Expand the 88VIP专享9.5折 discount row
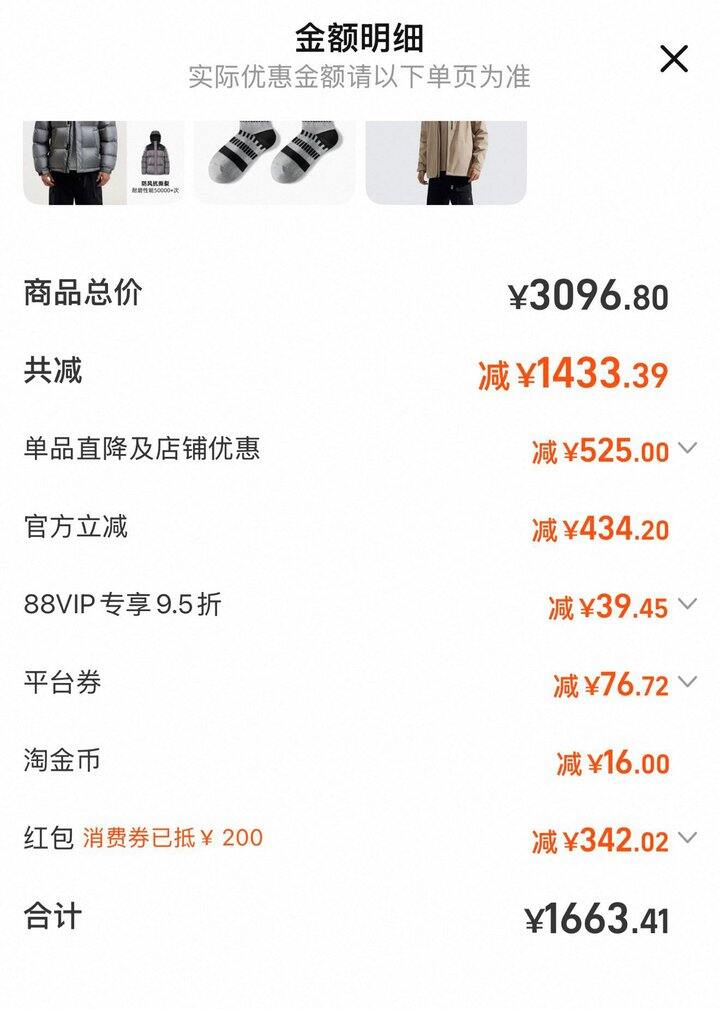Image resolution: width=720 pixels, height=1009 pixels. (687, 604)
